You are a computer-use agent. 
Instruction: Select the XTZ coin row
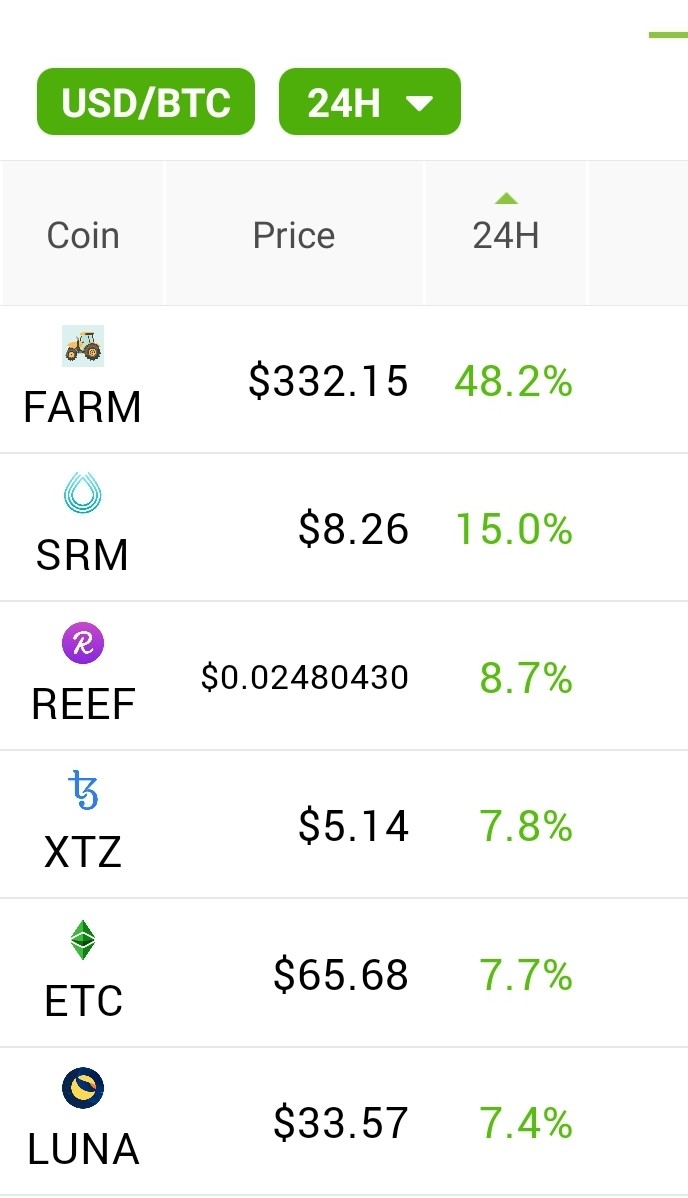point(344,824)
